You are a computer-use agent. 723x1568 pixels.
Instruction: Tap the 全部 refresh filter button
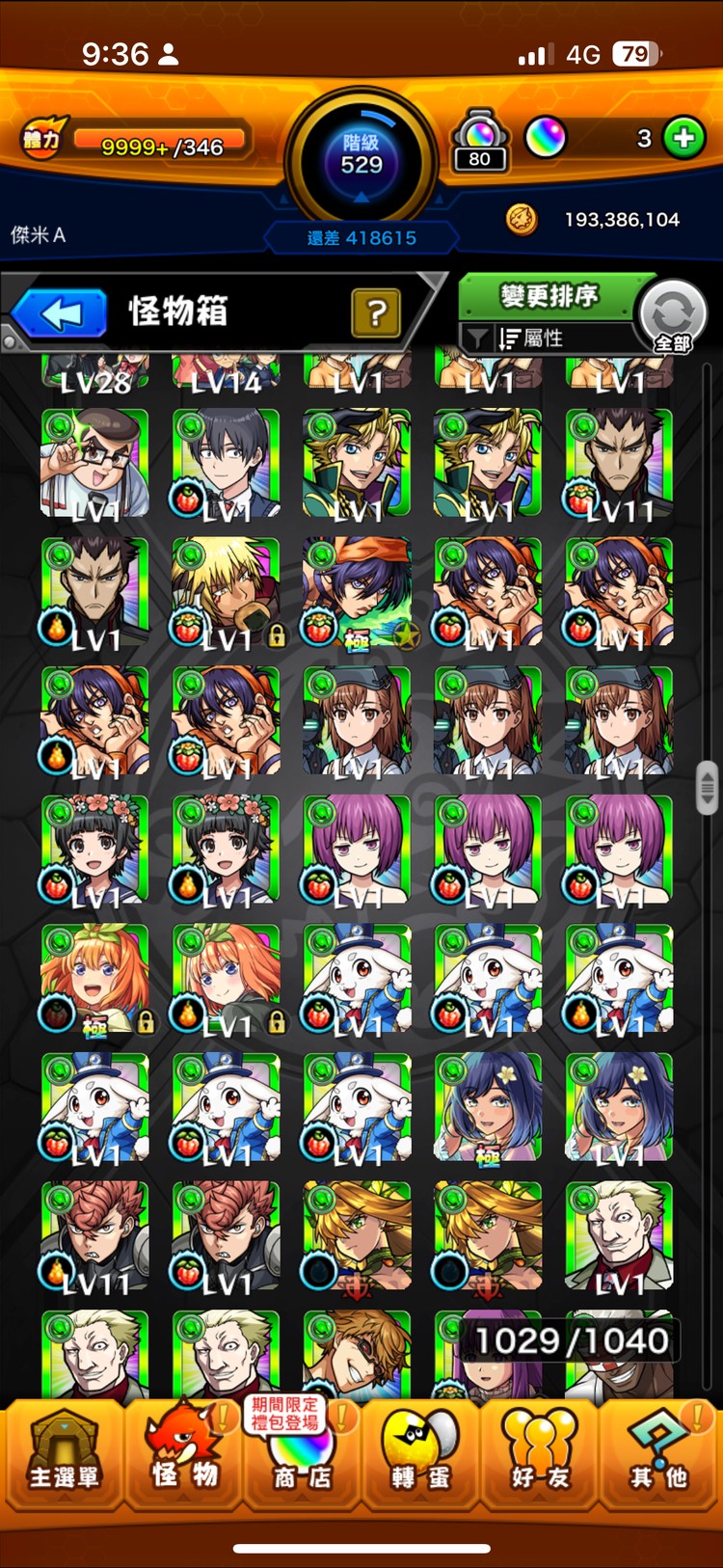click(x=673, y=315)
